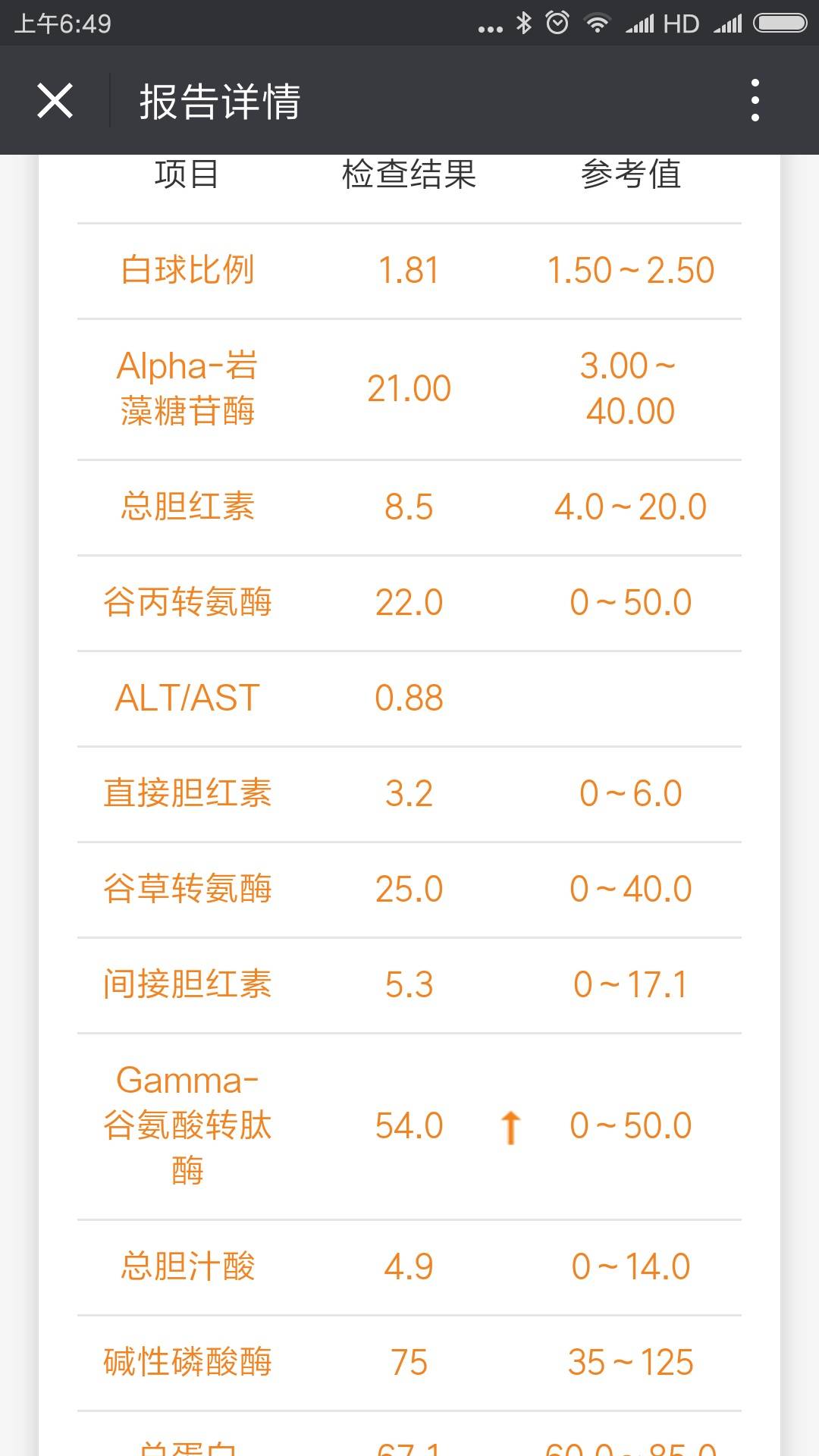Select the Alpha-岩藻糖苷酶 result 21.00
Screen dimensions: 819x1456
409,387
